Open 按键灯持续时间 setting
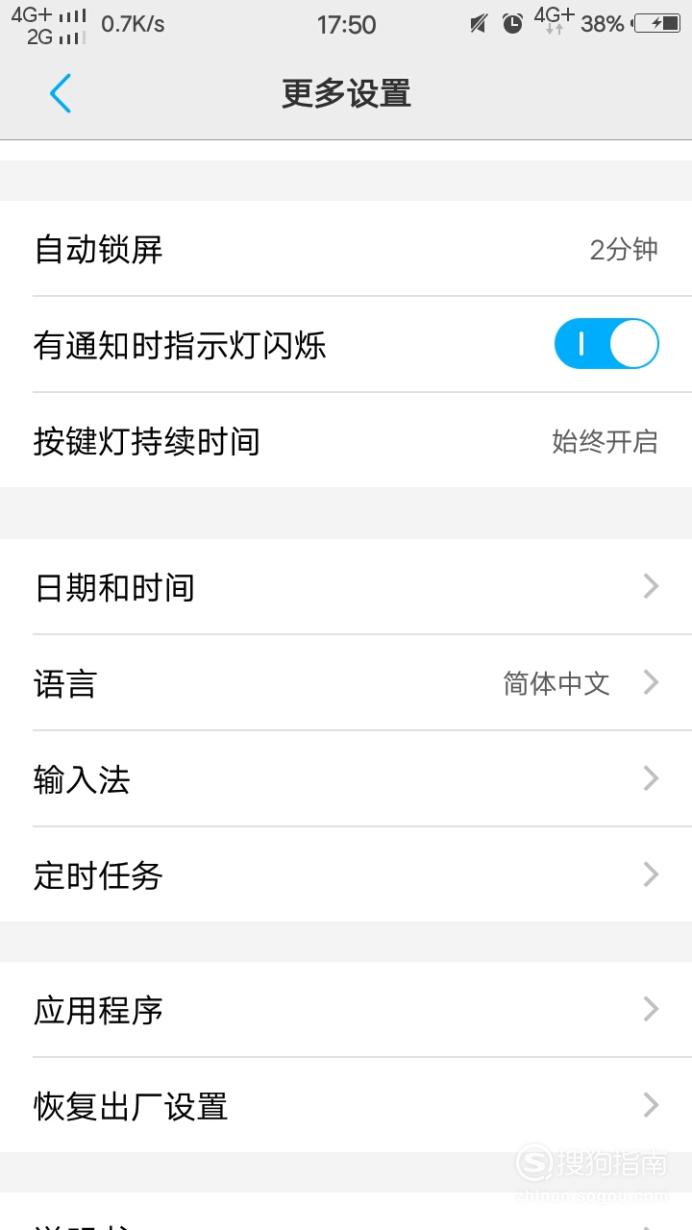This screenshot has height=1230, width=692. pyautogui.click(x=346, y=440)
